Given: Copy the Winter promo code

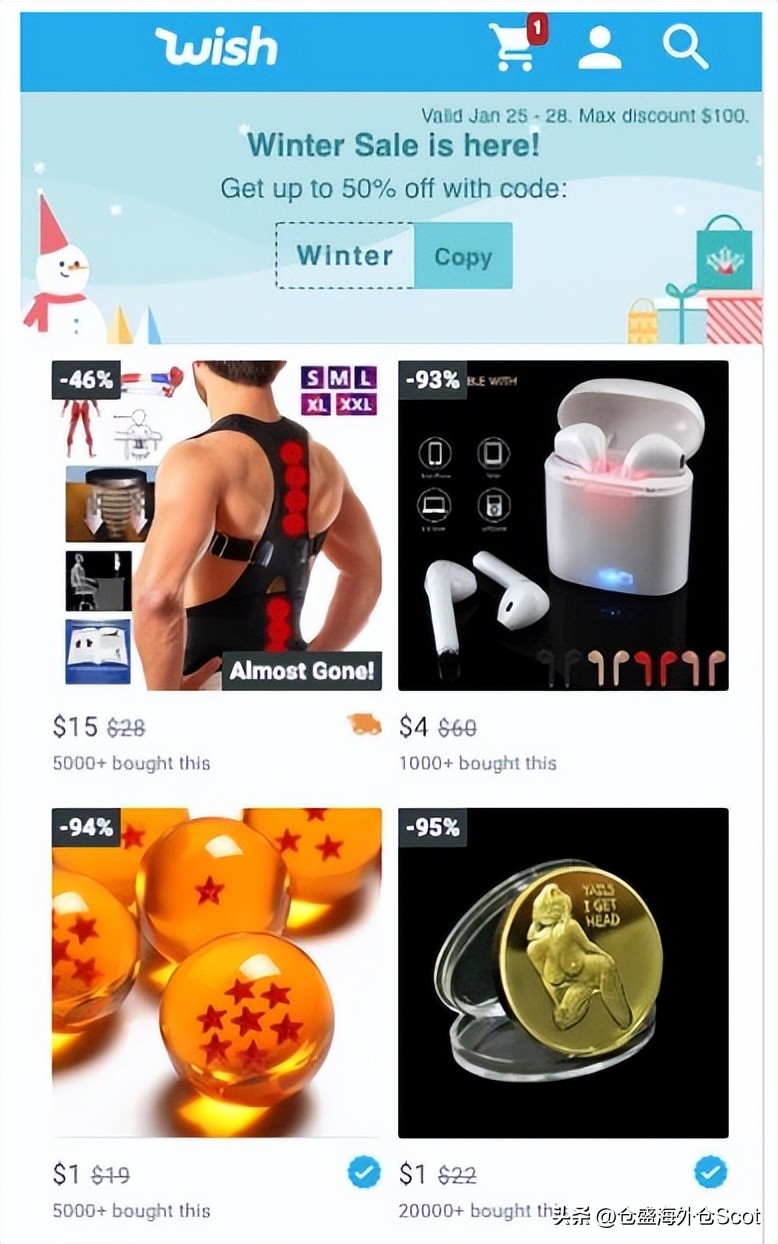Looking at the screenshot, I should click(x=462, y=256).
